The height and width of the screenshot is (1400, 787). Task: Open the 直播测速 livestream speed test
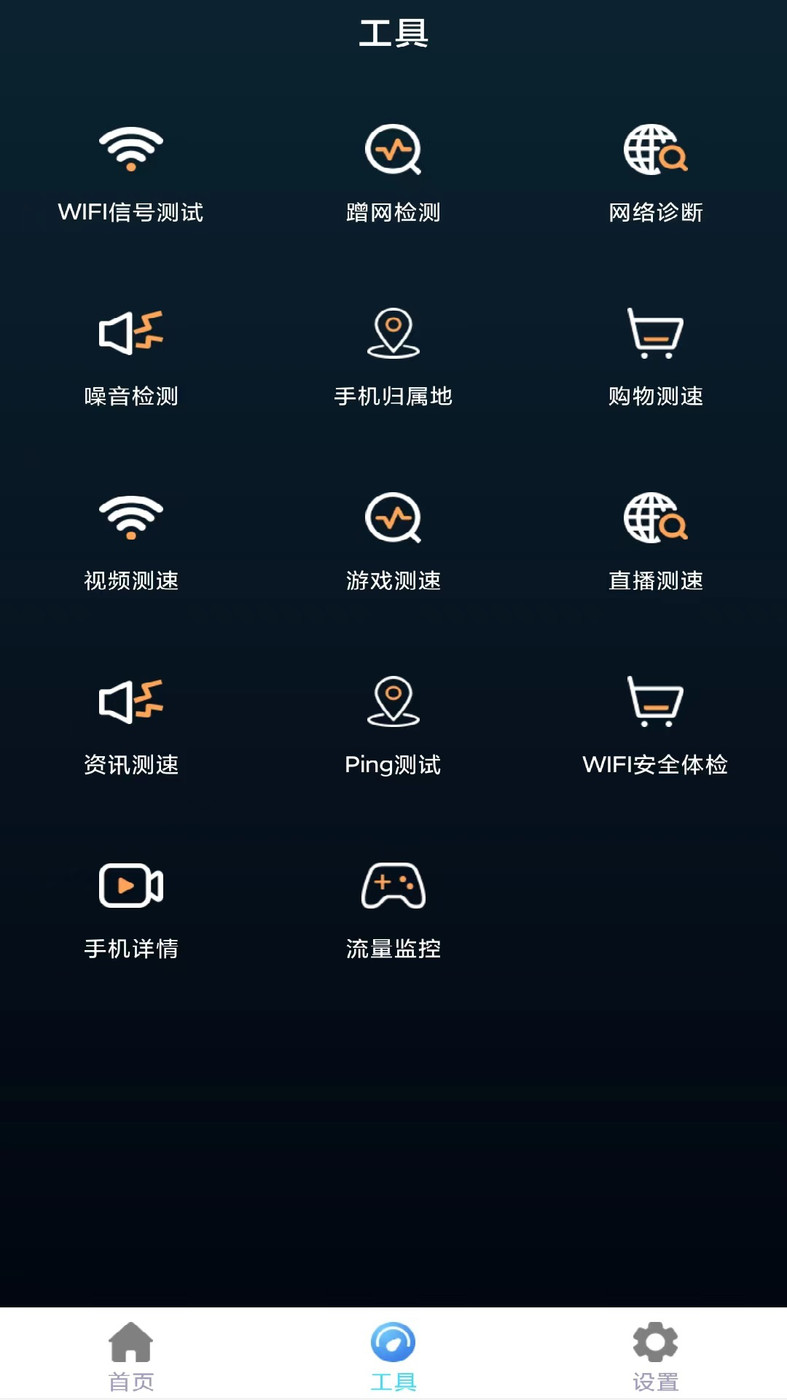pyautogui.click(x=655, y=540)
